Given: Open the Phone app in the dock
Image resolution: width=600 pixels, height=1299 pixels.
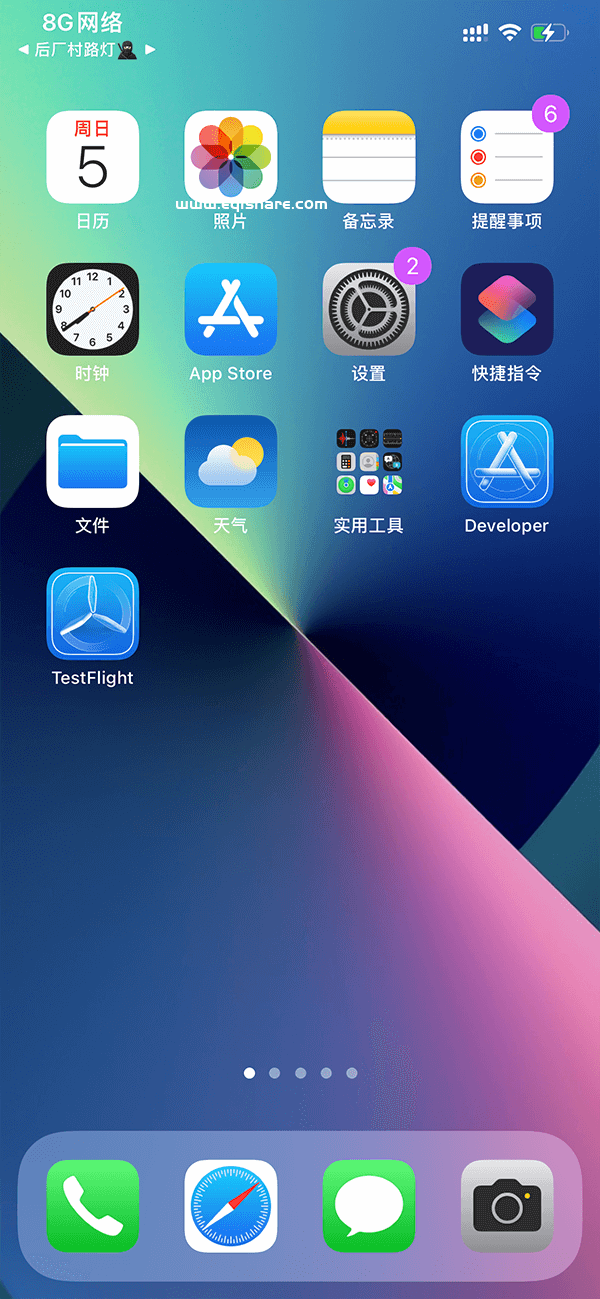Looking at the screenshot, I should (93, 1205).
